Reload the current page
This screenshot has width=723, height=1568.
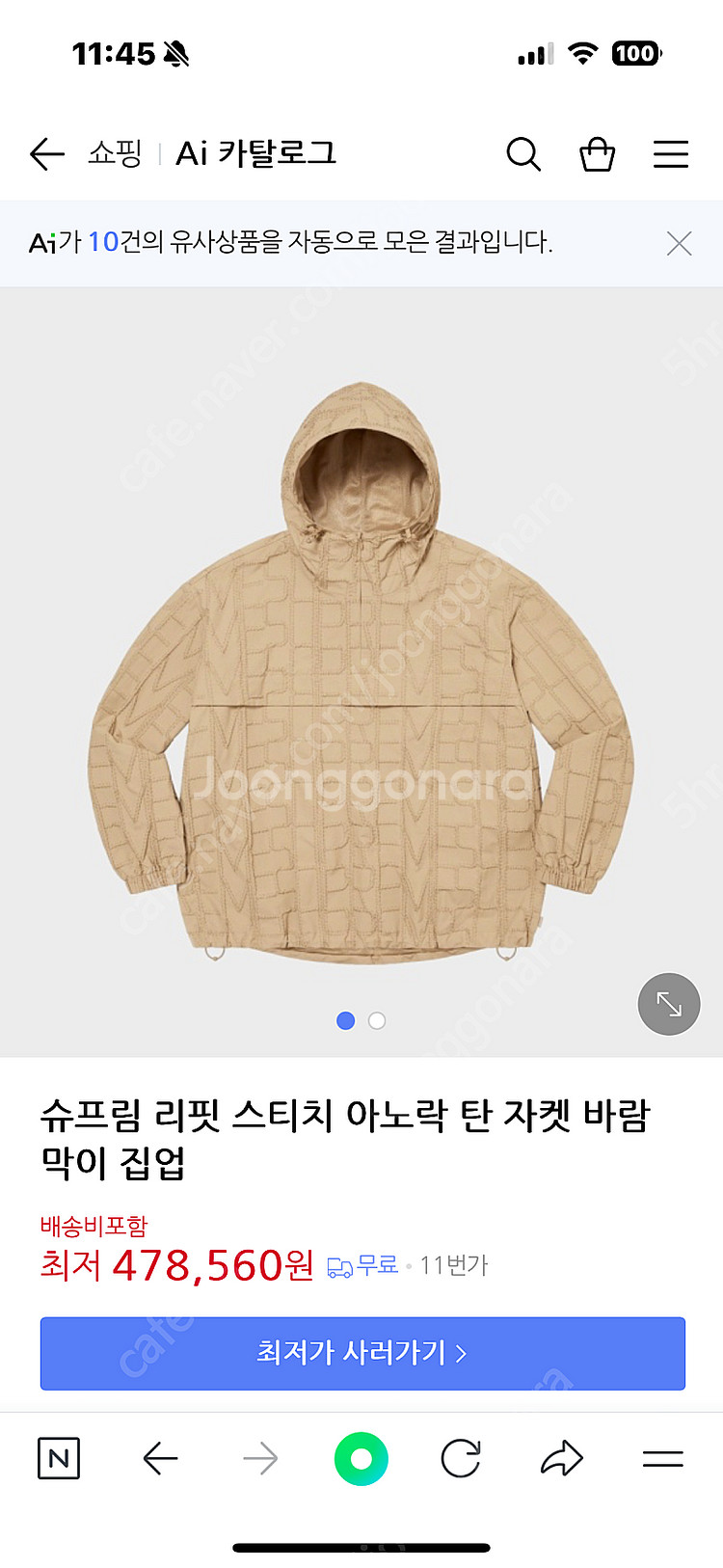(x=461, y=1459)
